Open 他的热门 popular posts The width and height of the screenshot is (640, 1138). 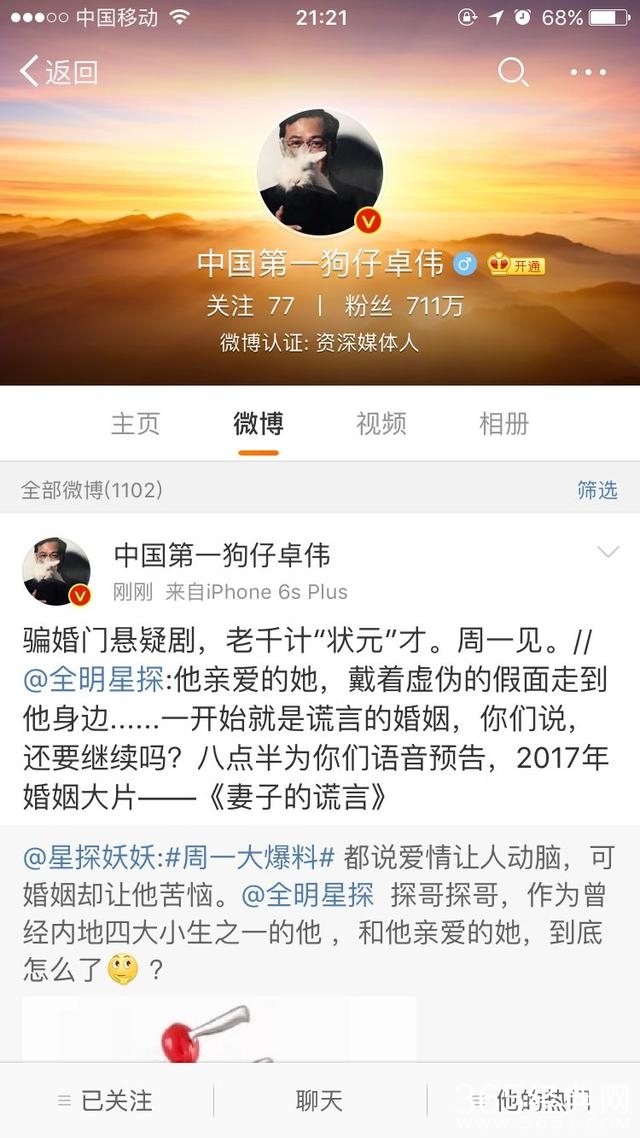point(533,1101)
